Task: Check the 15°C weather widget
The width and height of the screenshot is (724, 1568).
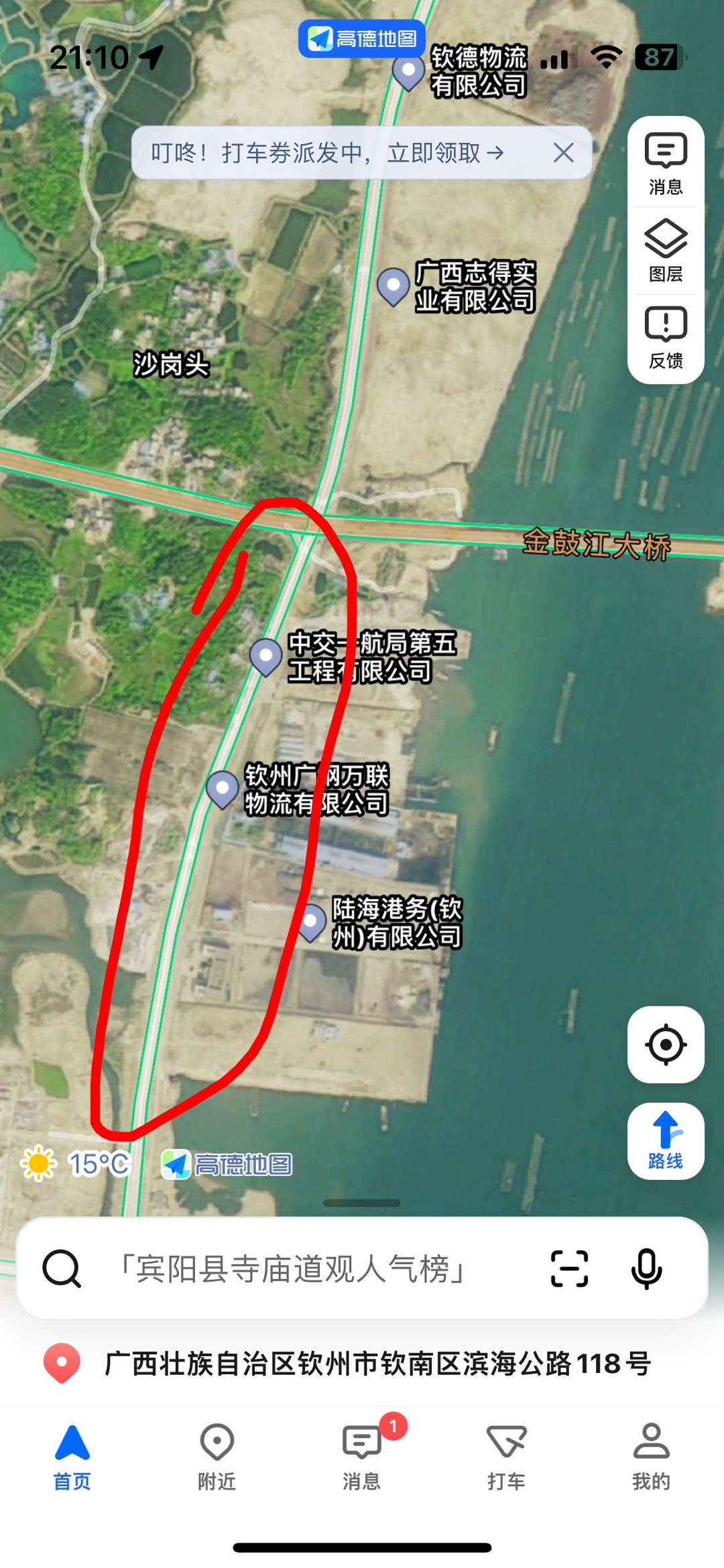Action: [x=75, y=1164]
